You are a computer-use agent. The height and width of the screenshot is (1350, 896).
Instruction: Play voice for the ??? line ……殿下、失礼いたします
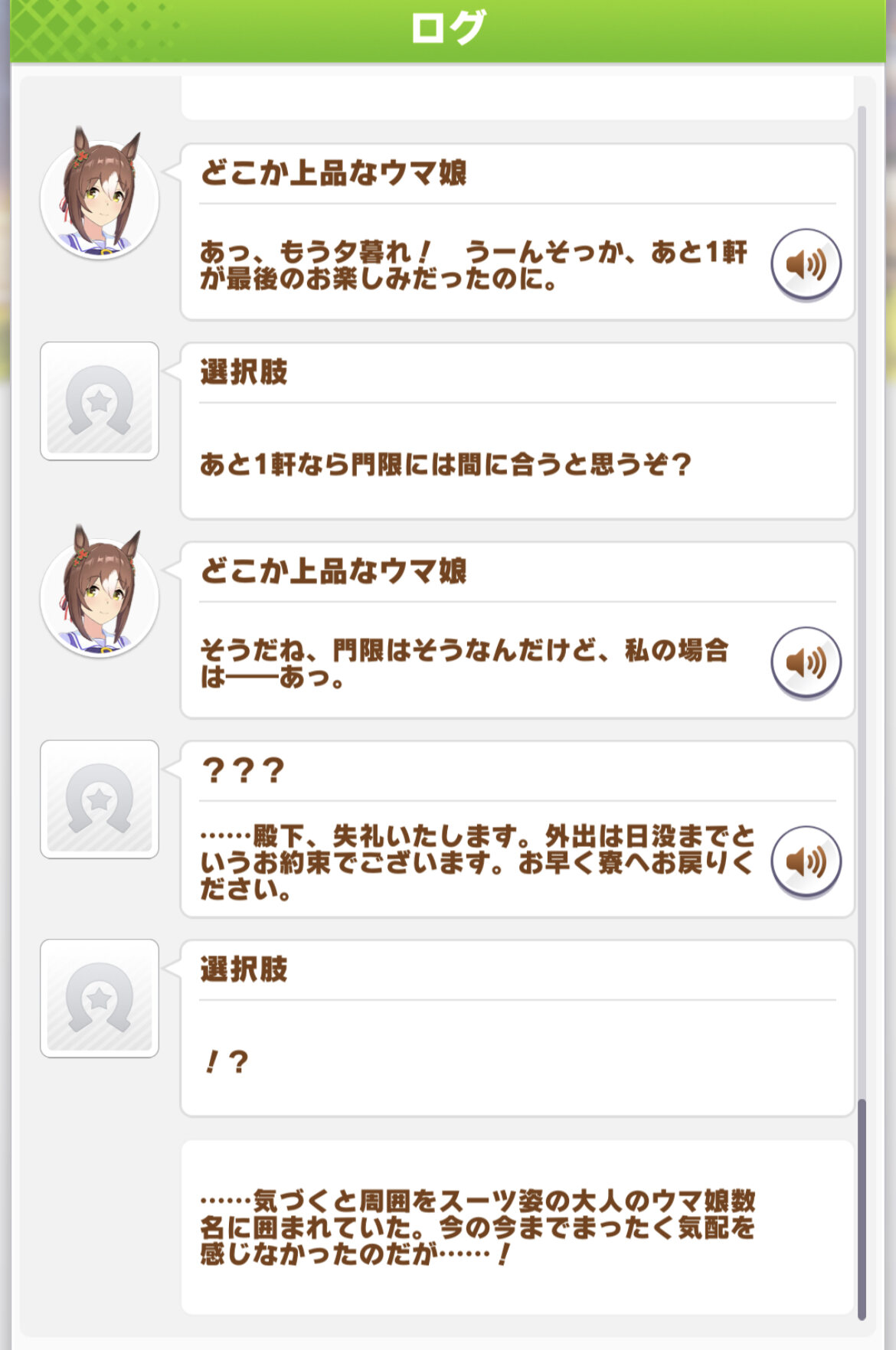(806, 861)
